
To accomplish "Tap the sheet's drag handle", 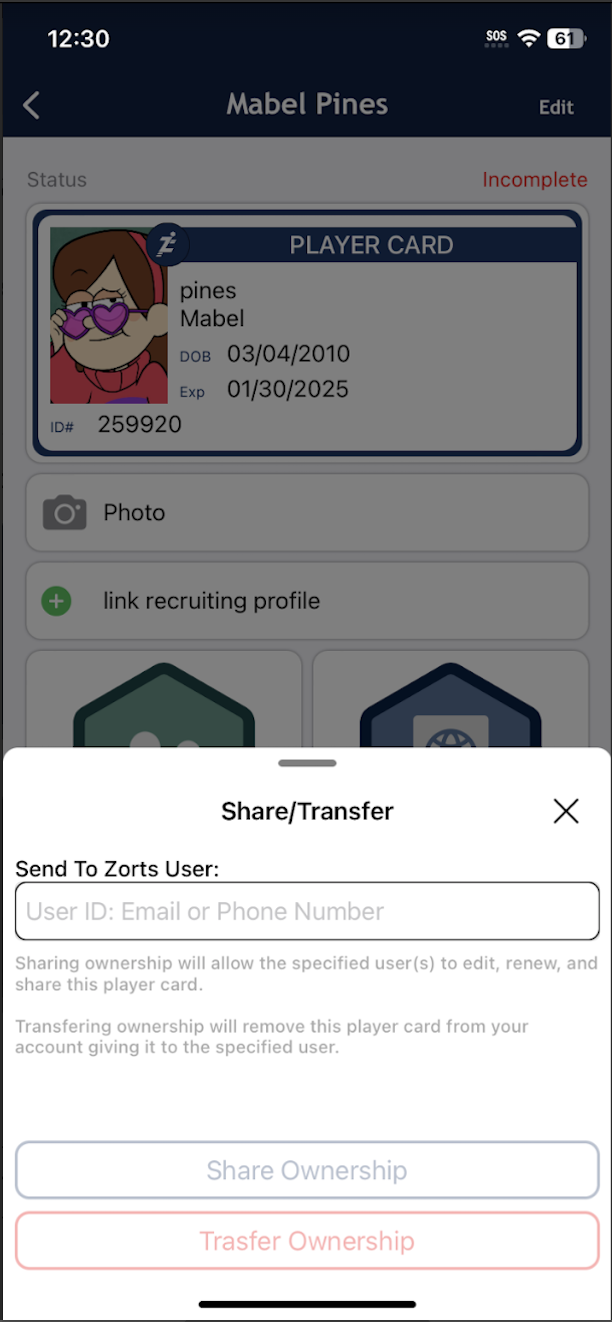I will pyautogui.click(x=307, y=764).
